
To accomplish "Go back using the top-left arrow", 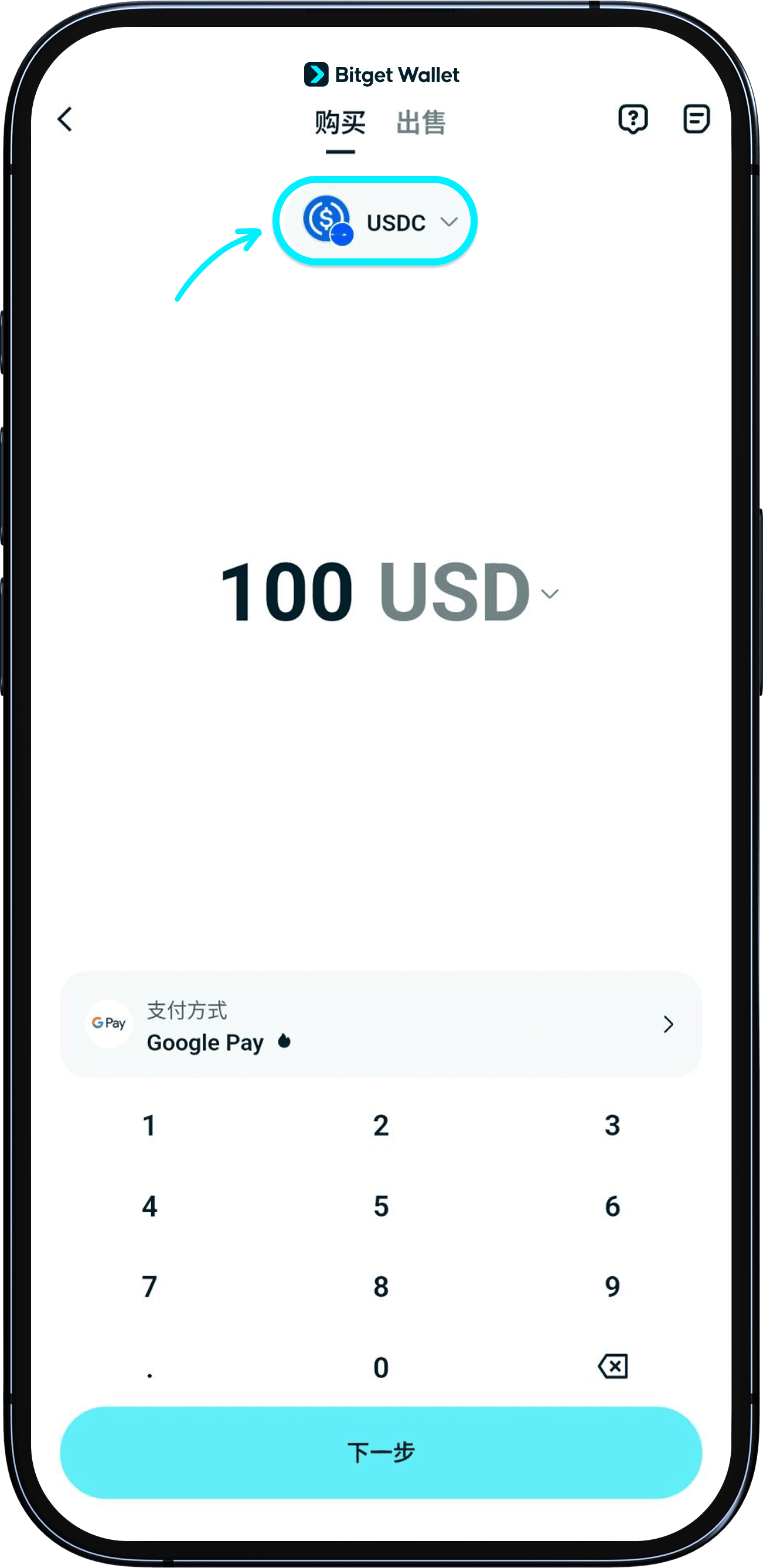I will (65, 119).
